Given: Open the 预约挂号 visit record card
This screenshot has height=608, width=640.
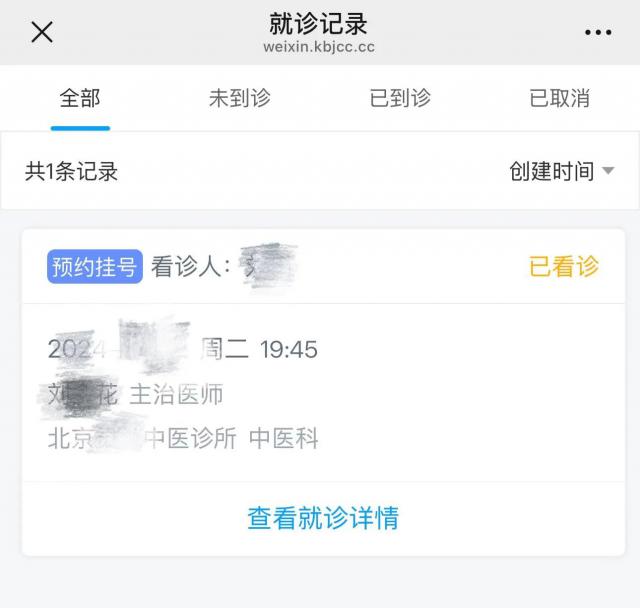Looking at the screenshot, I should 322,392.
